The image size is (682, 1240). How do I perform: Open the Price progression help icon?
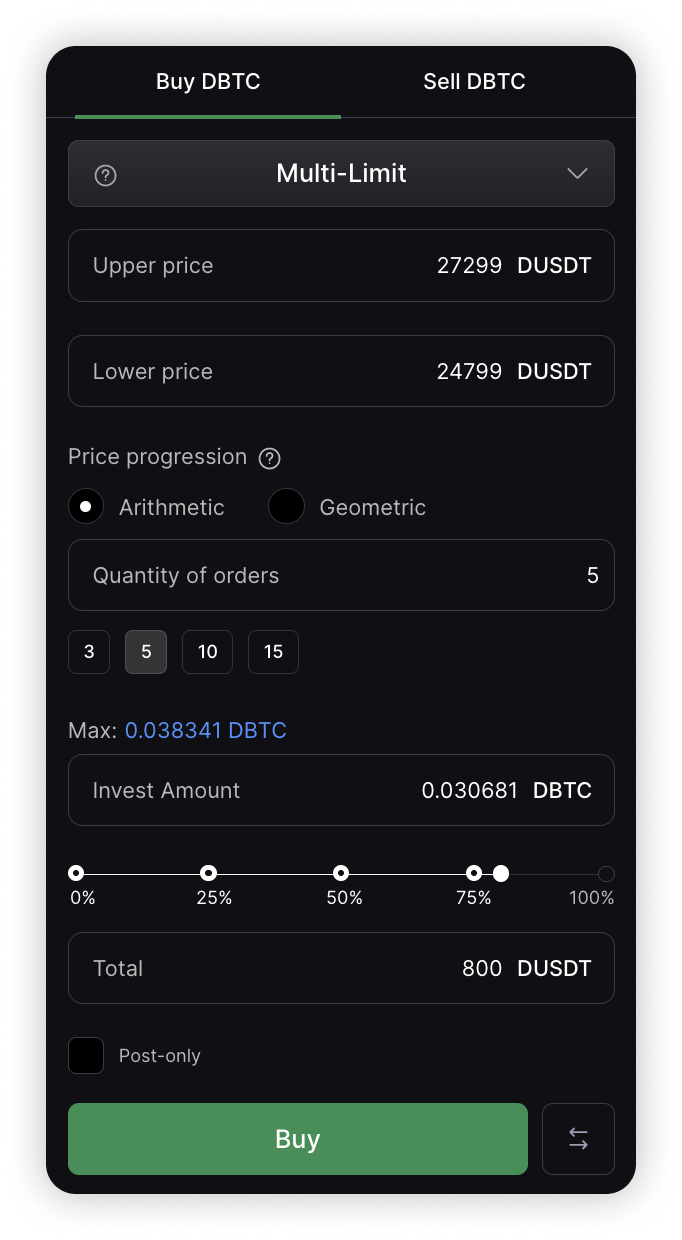tap(269, 458)
